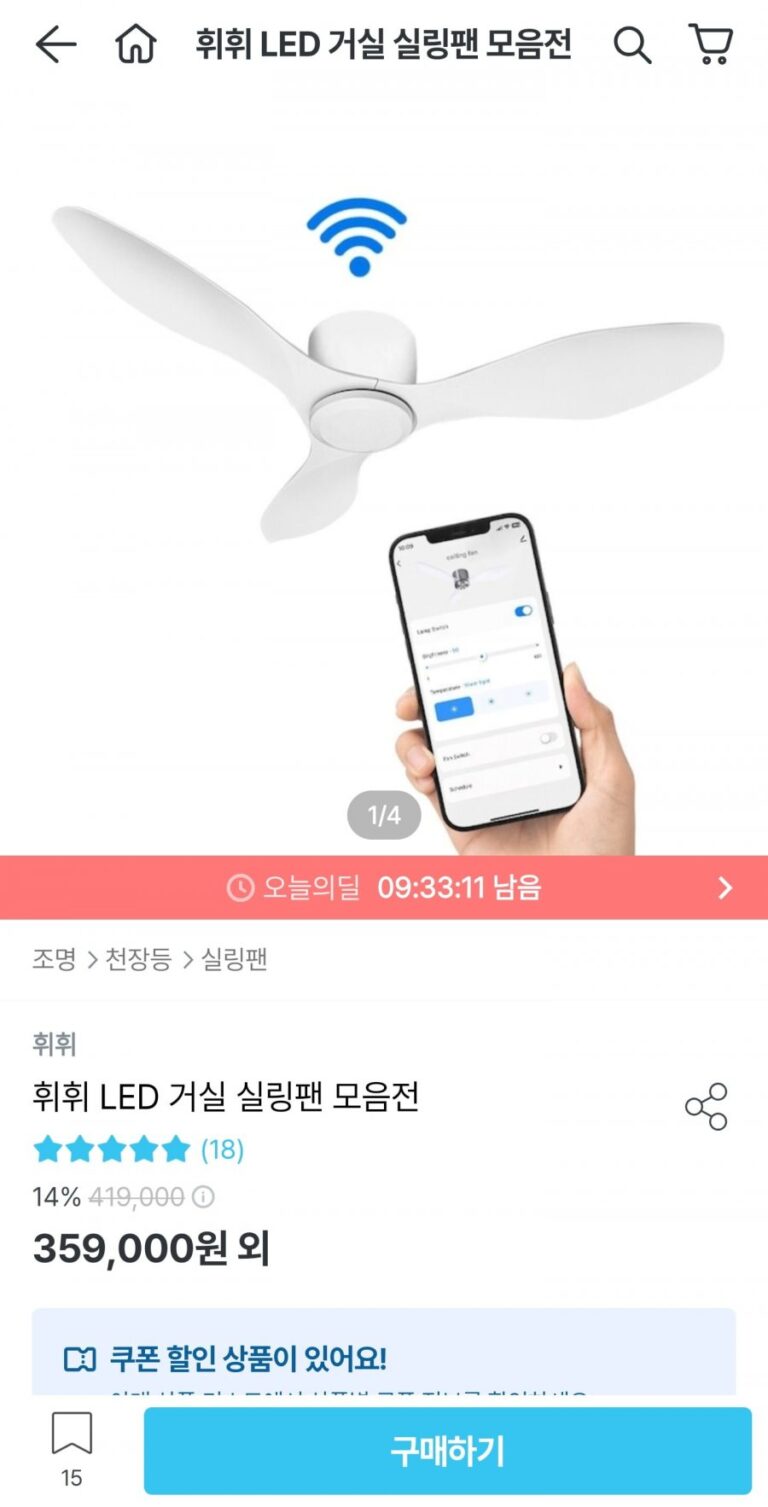Open the product image gallery
The width and height of the screenshot is (768, 1507).
click(x=384, y=480)
